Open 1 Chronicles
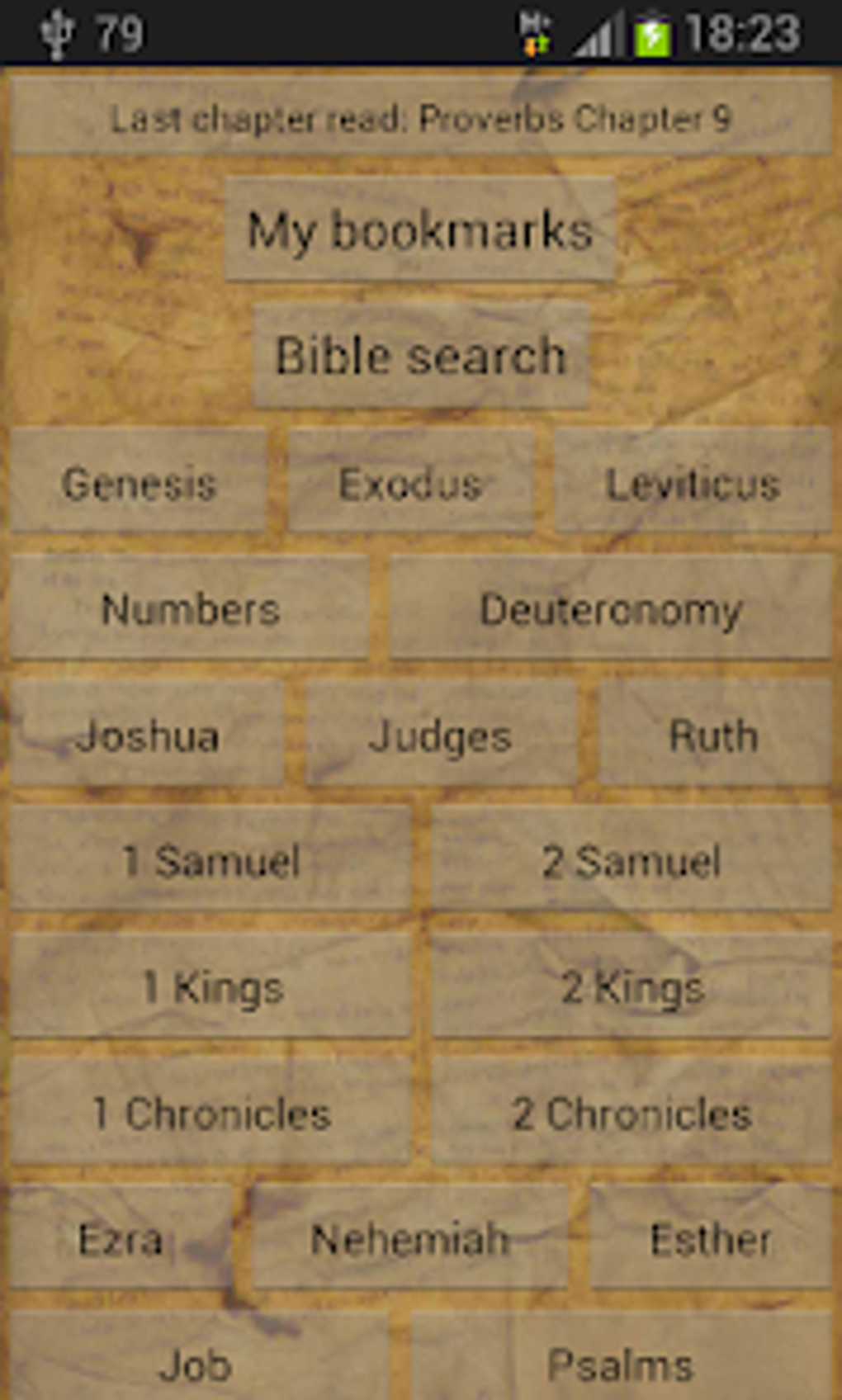 click(x=210, y=1113)
